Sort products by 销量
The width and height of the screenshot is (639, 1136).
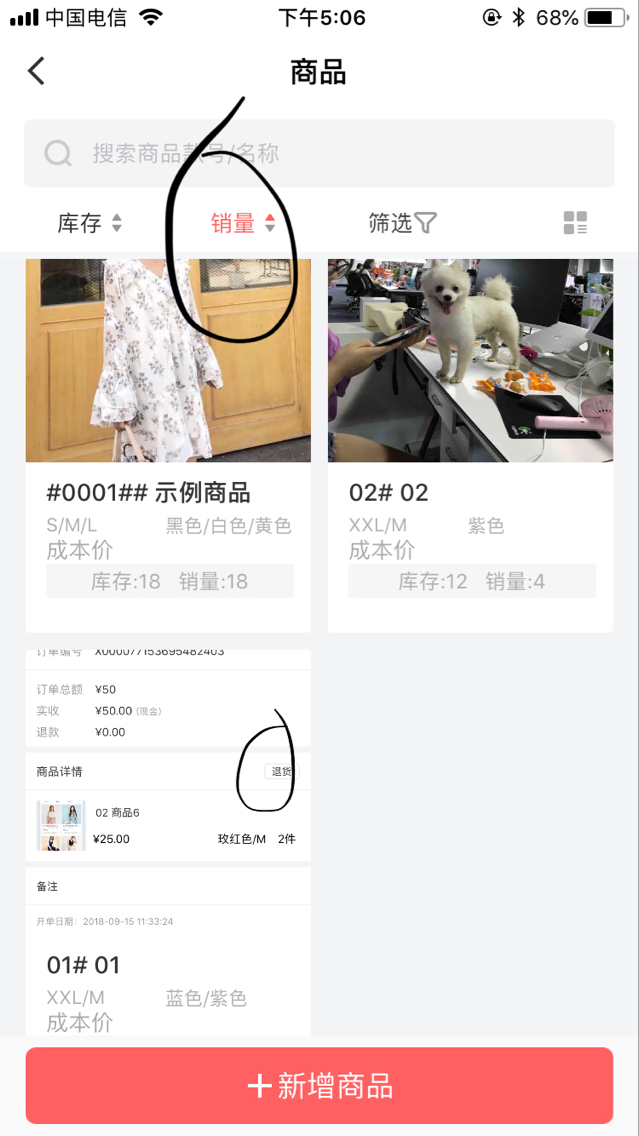(243, 223)
